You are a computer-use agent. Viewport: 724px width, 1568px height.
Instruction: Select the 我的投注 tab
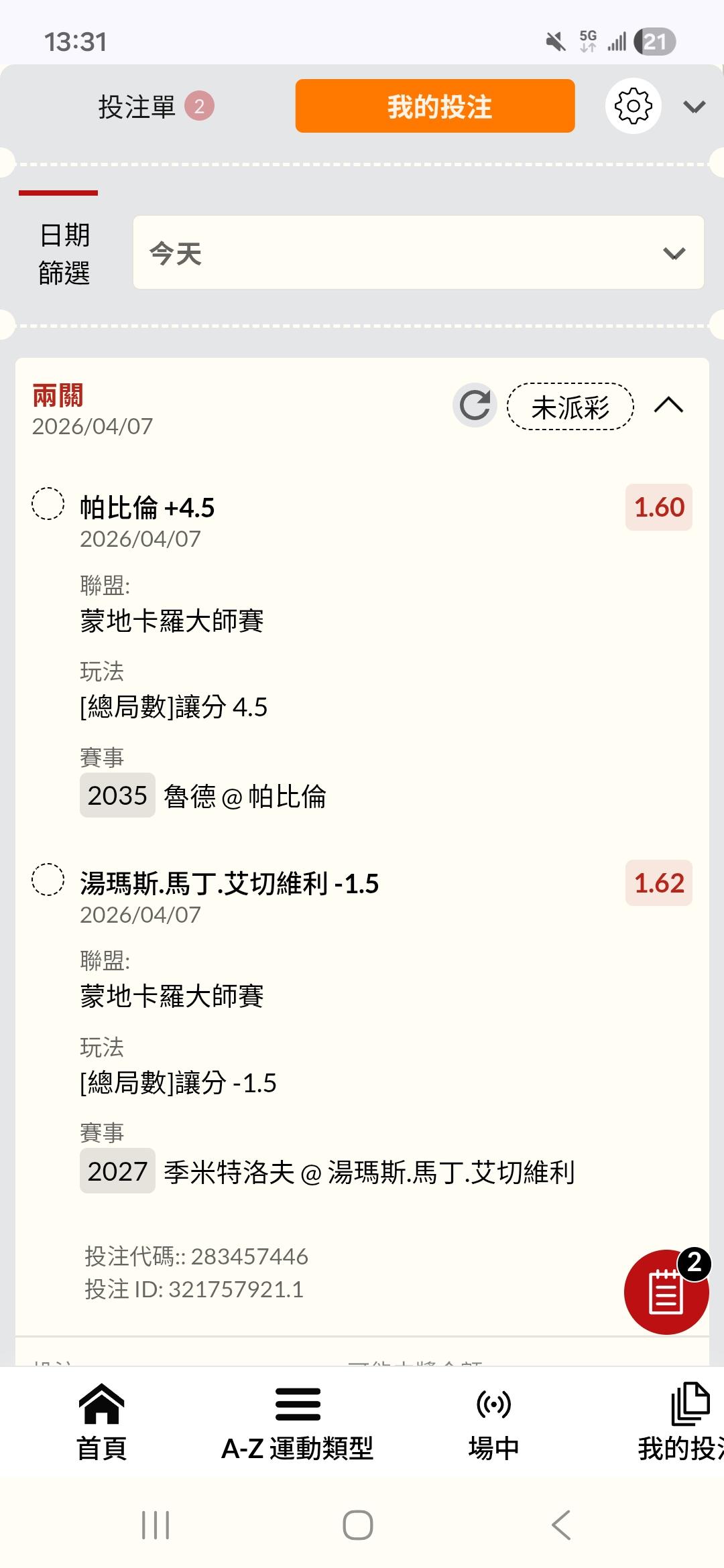point(435,107)
